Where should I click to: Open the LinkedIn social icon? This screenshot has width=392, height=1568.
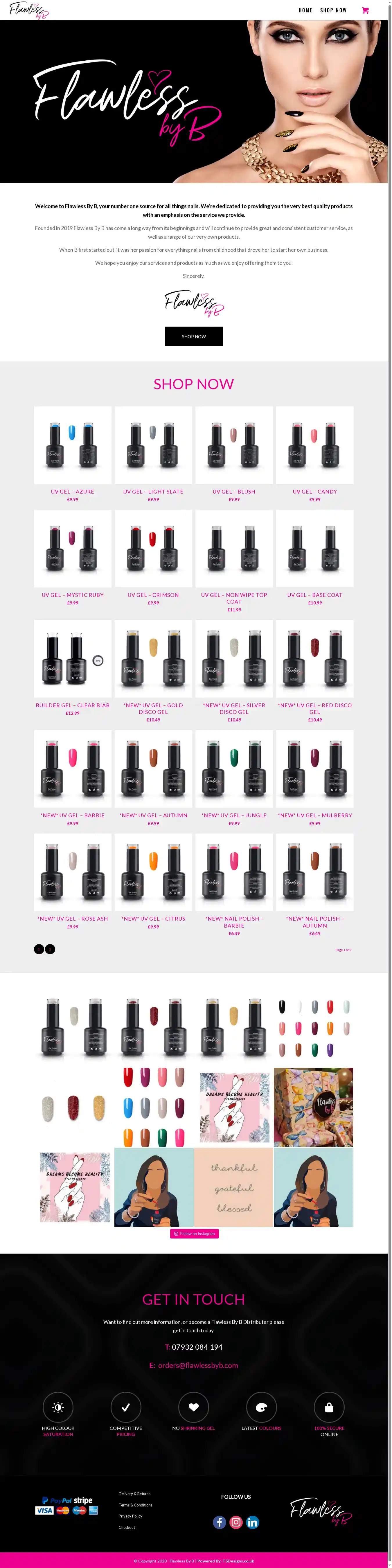point(253,1522)
